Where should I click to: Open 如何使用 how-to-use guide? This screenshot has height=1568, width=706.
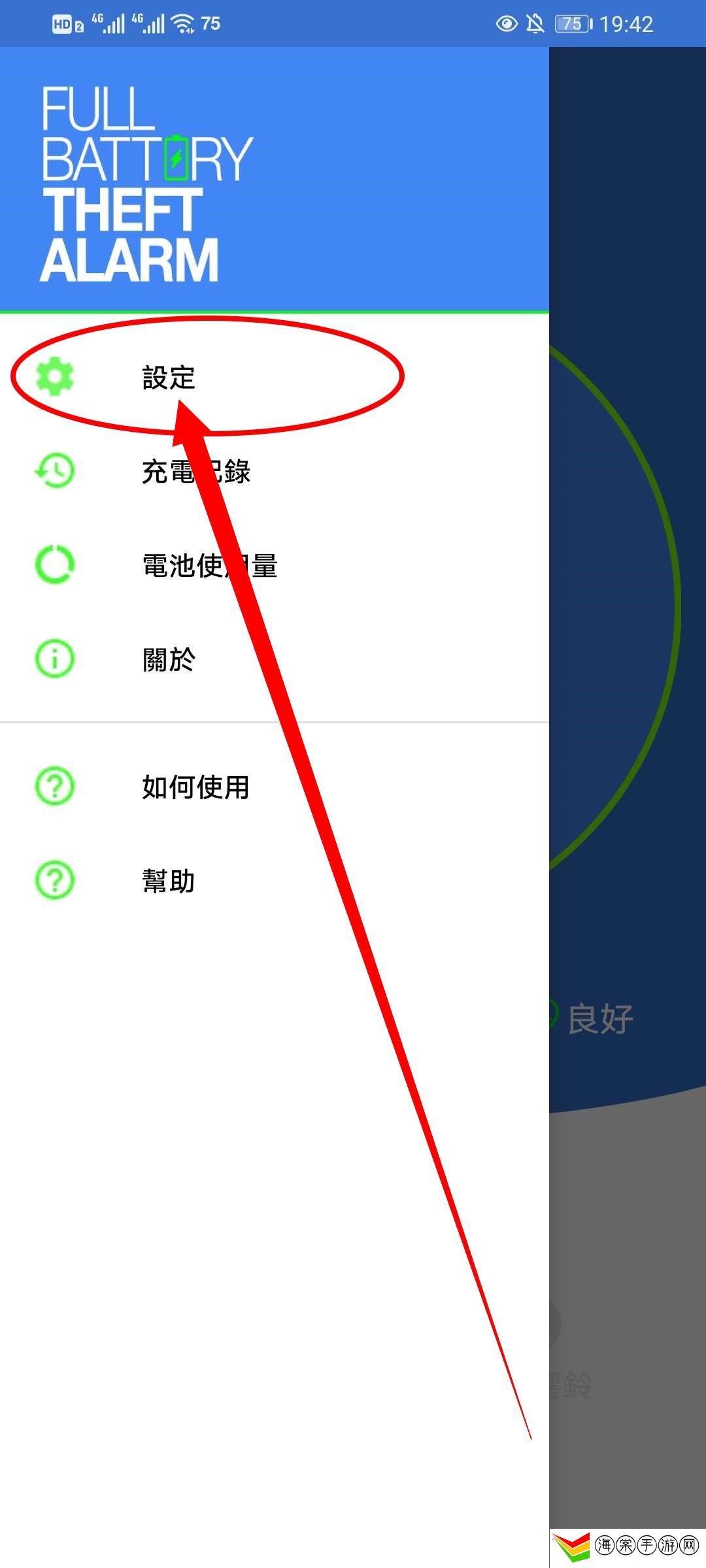pos(195,787)
